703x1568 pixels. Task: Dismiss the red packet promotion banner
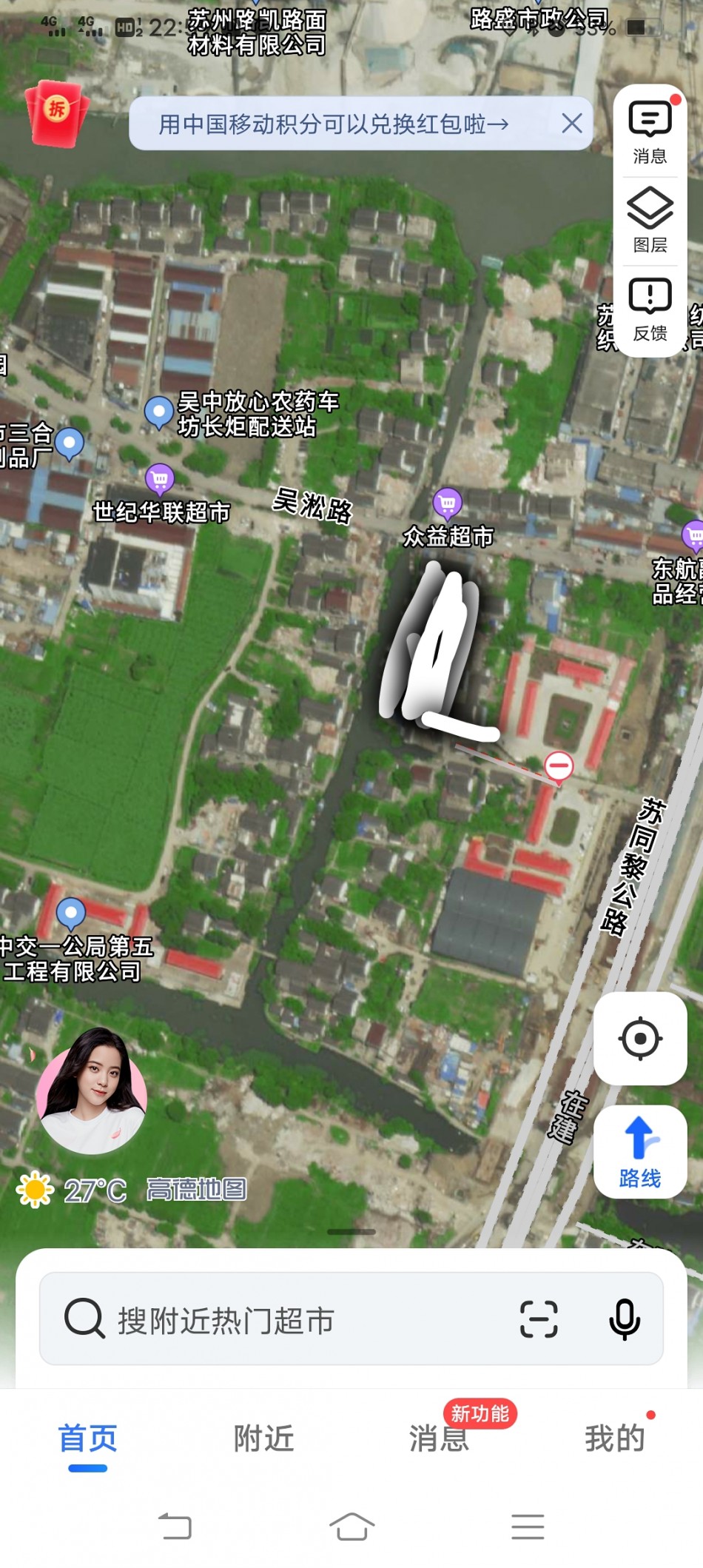(x=571, y=123)
